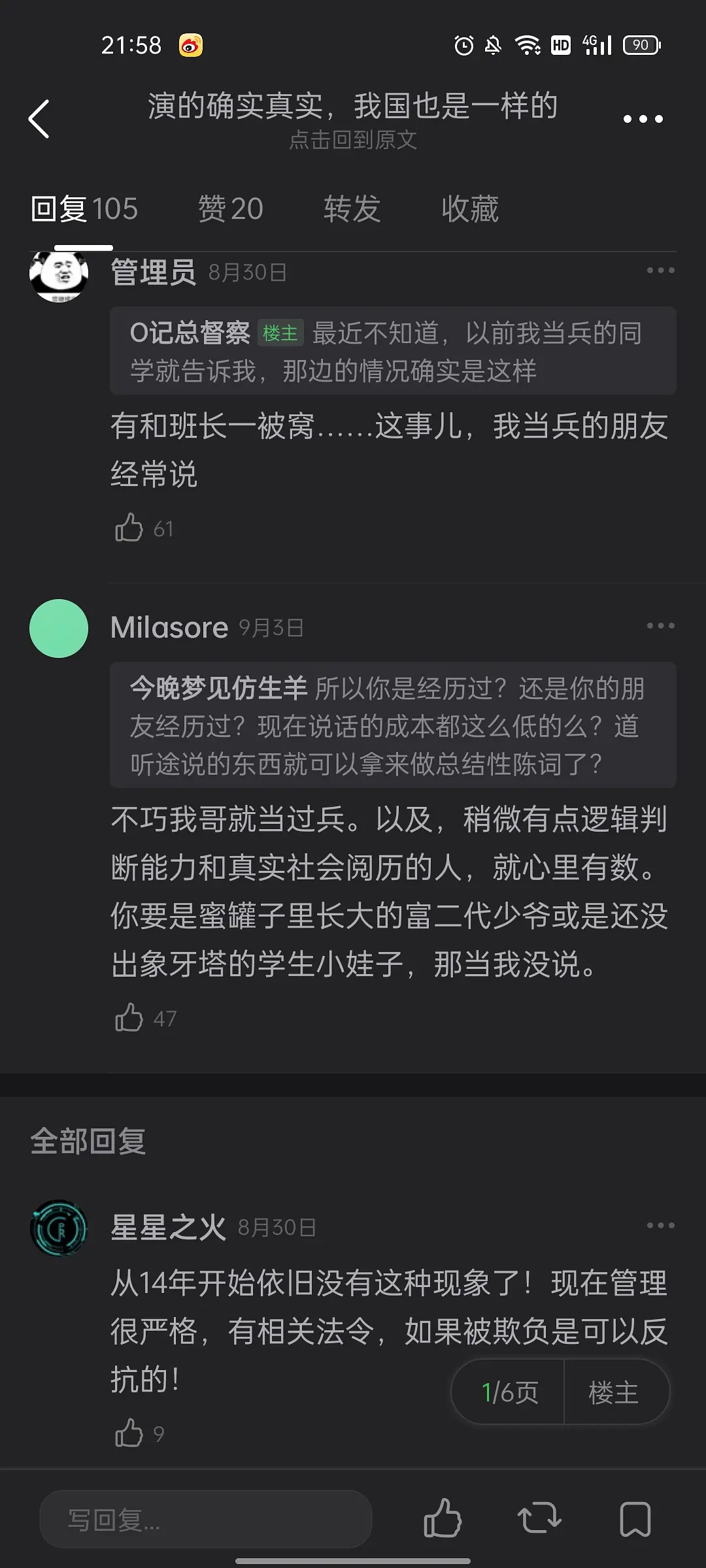The width and height of the screenshot is (706, 1568).
Task: Open more options on Milasore's comment
Action: coord(660,626)
